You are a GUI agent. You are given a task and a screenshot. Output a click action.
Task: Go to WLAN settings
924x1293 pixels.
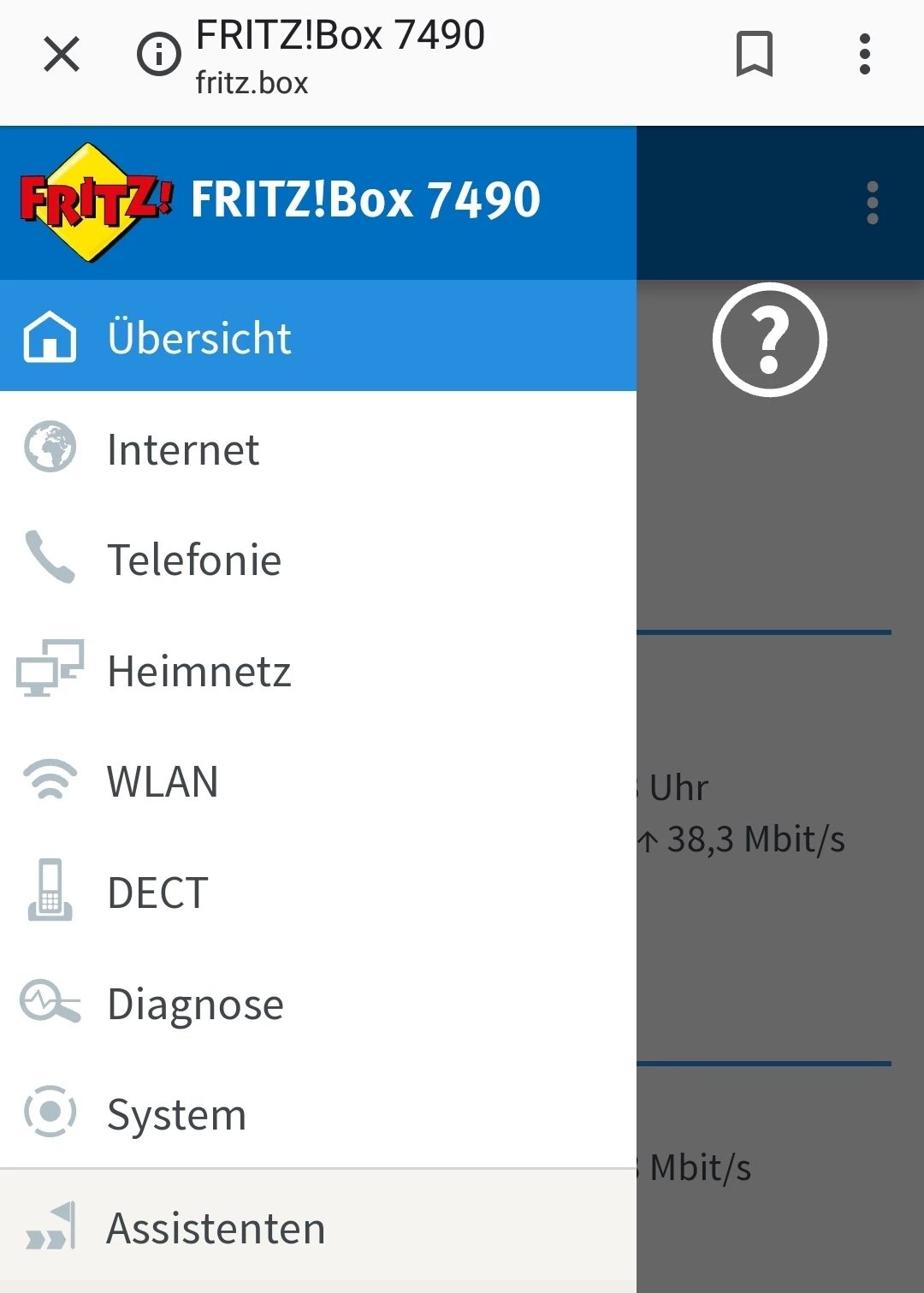(x=163, y=781)
